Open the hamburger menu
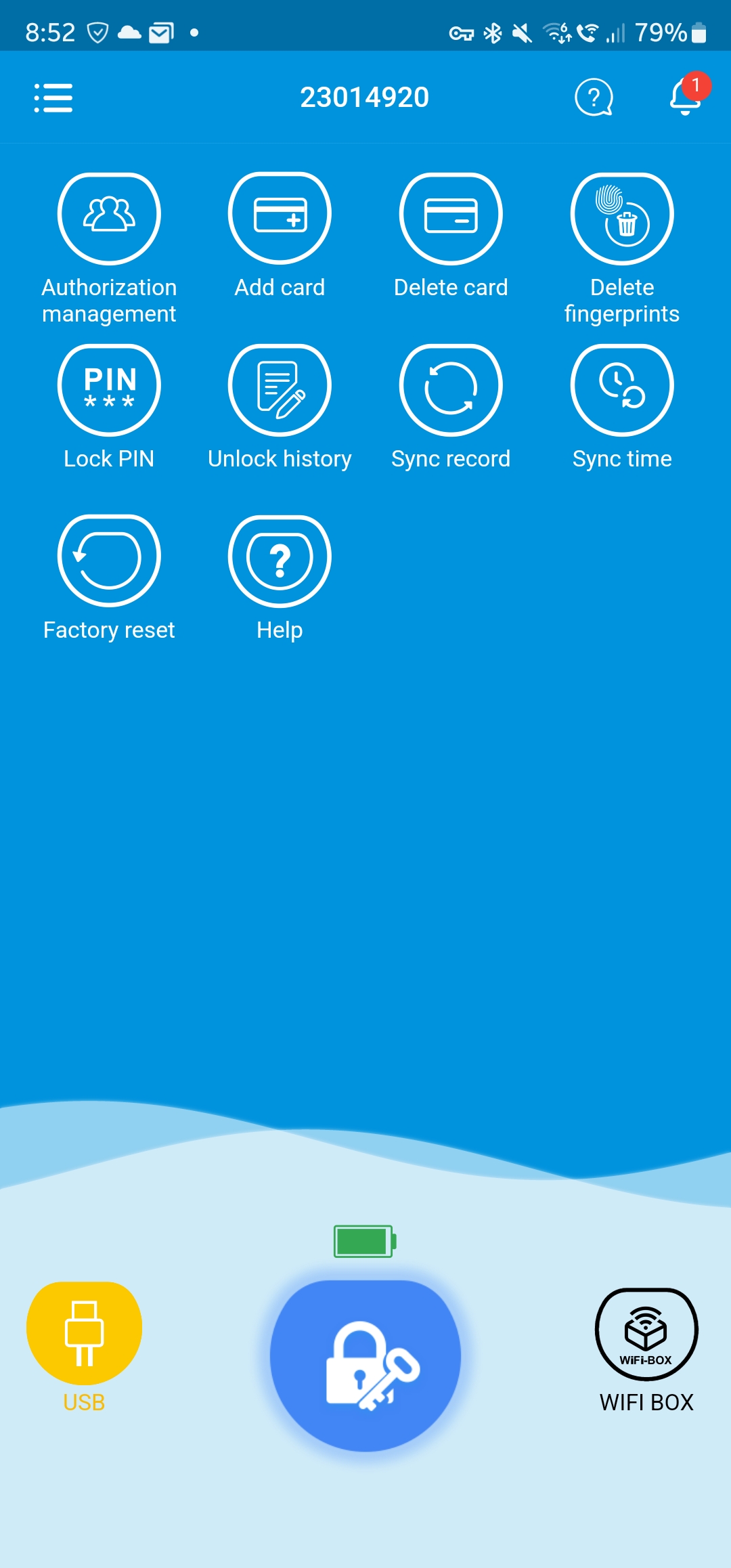Screen dimensions: 731x1568 (x=53, y=97)
